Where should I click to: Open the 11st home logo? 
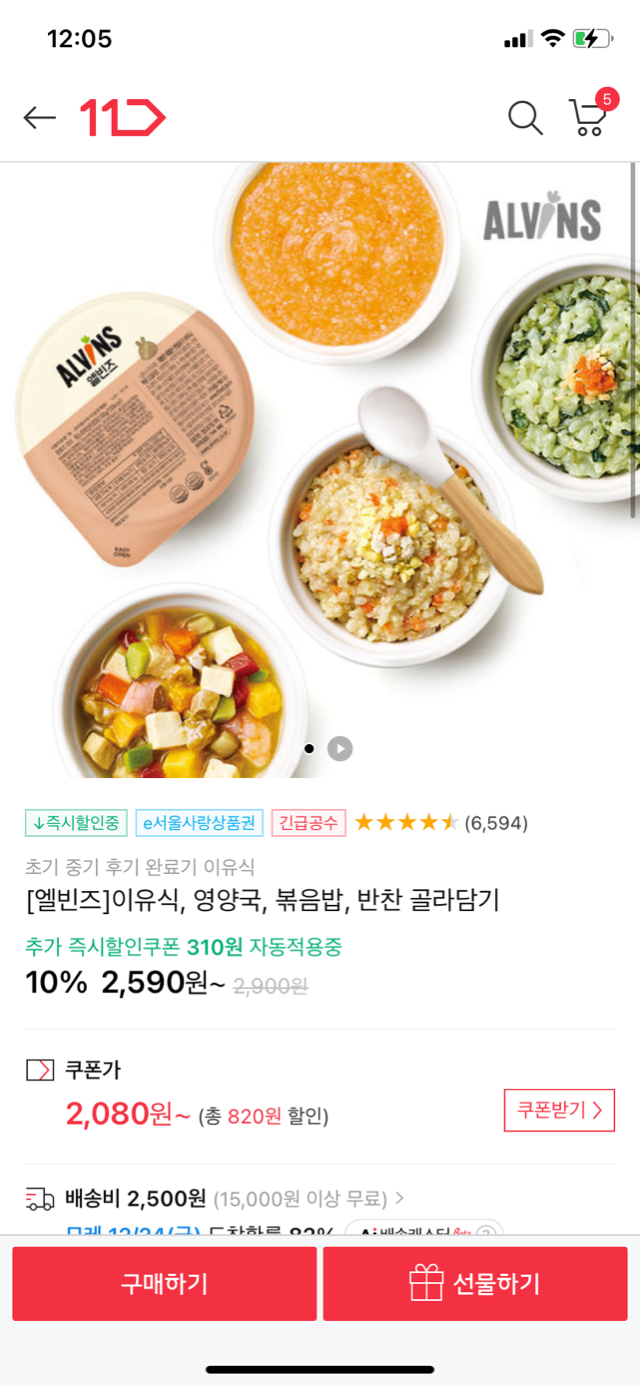point(122,118)
